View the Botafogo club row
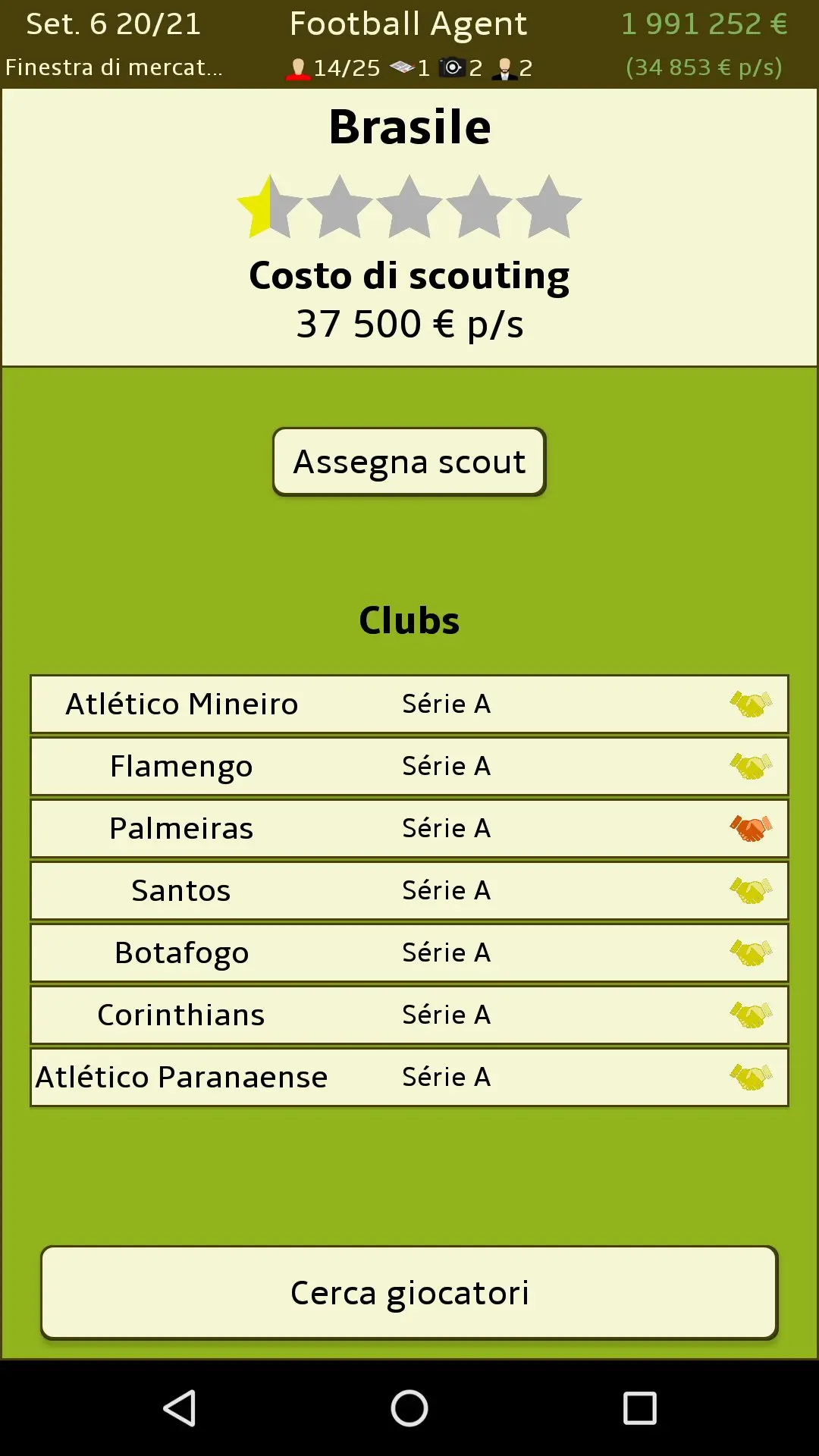 click(409, 953)
